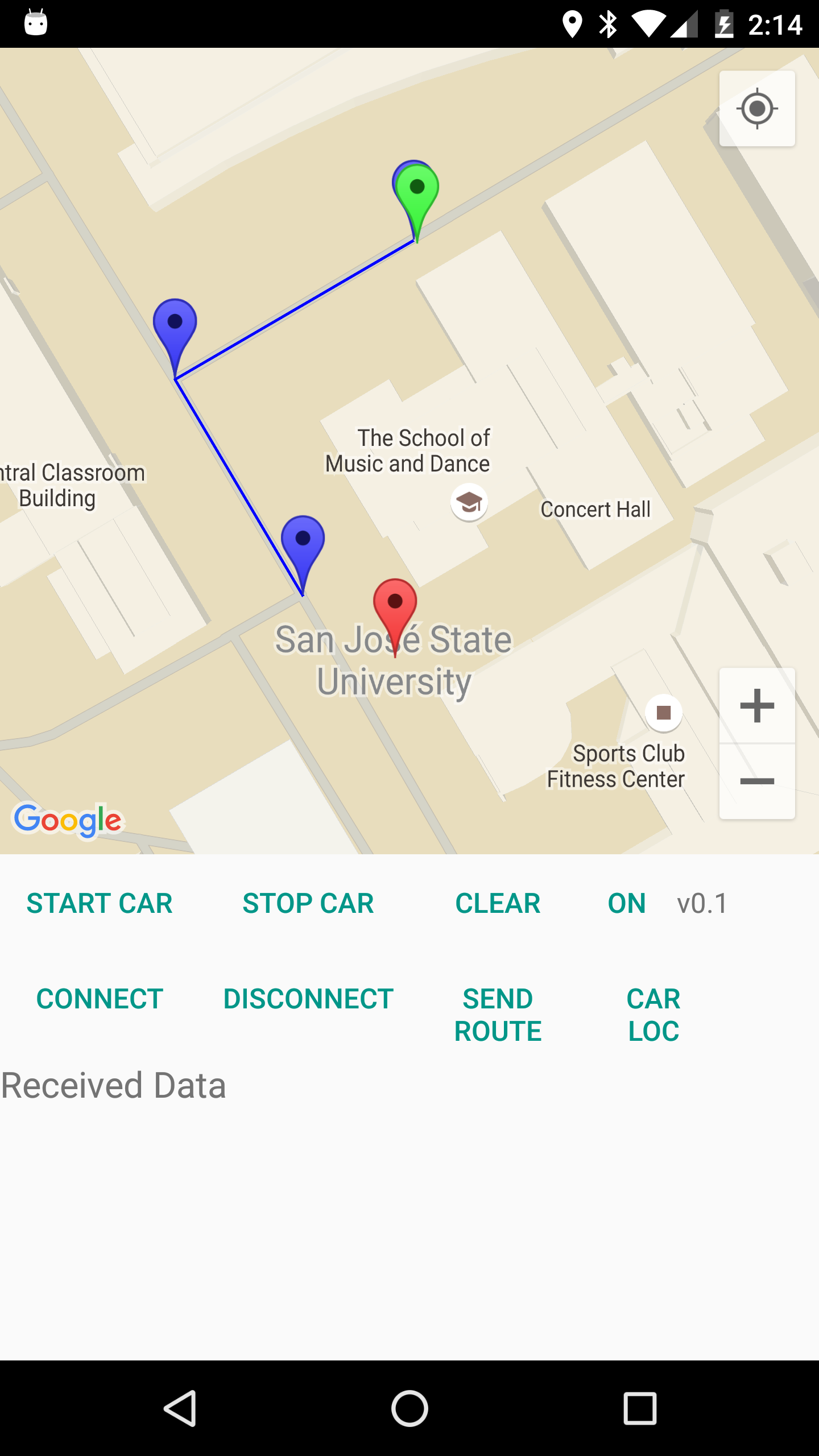Viewport: 819px width, 1456px height.
Task: Tap the START CAR button
Action: click(x=100, y=903)
